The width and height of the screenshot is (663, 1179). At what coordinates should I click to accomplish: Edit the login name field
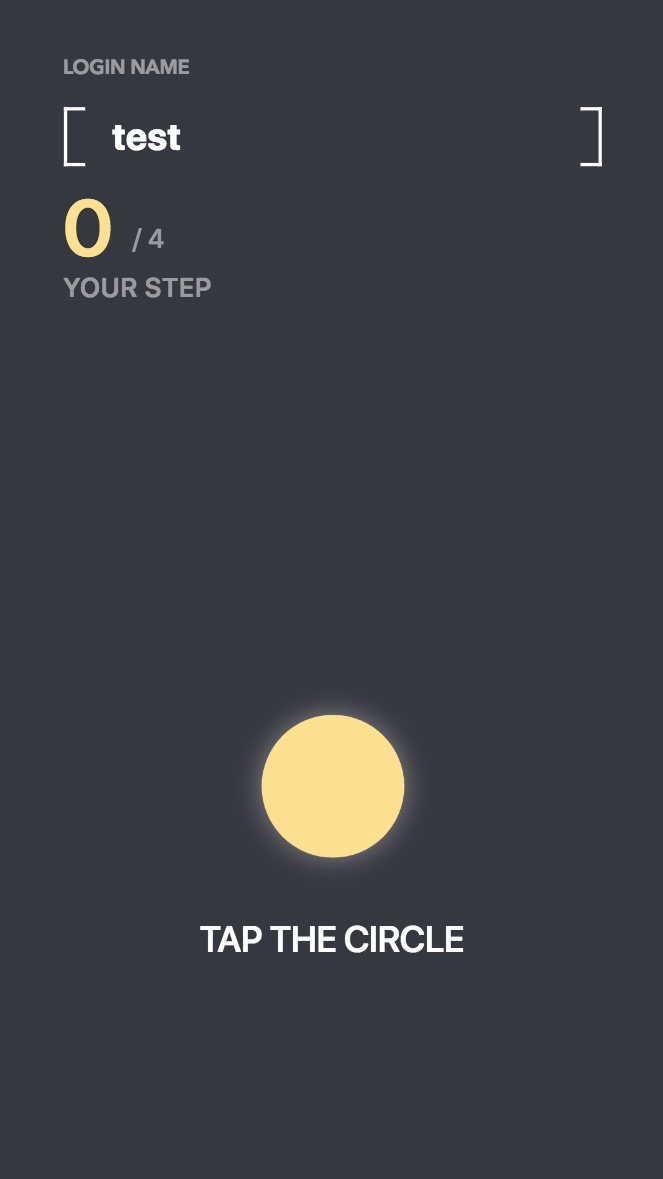[x=332, y=137]
